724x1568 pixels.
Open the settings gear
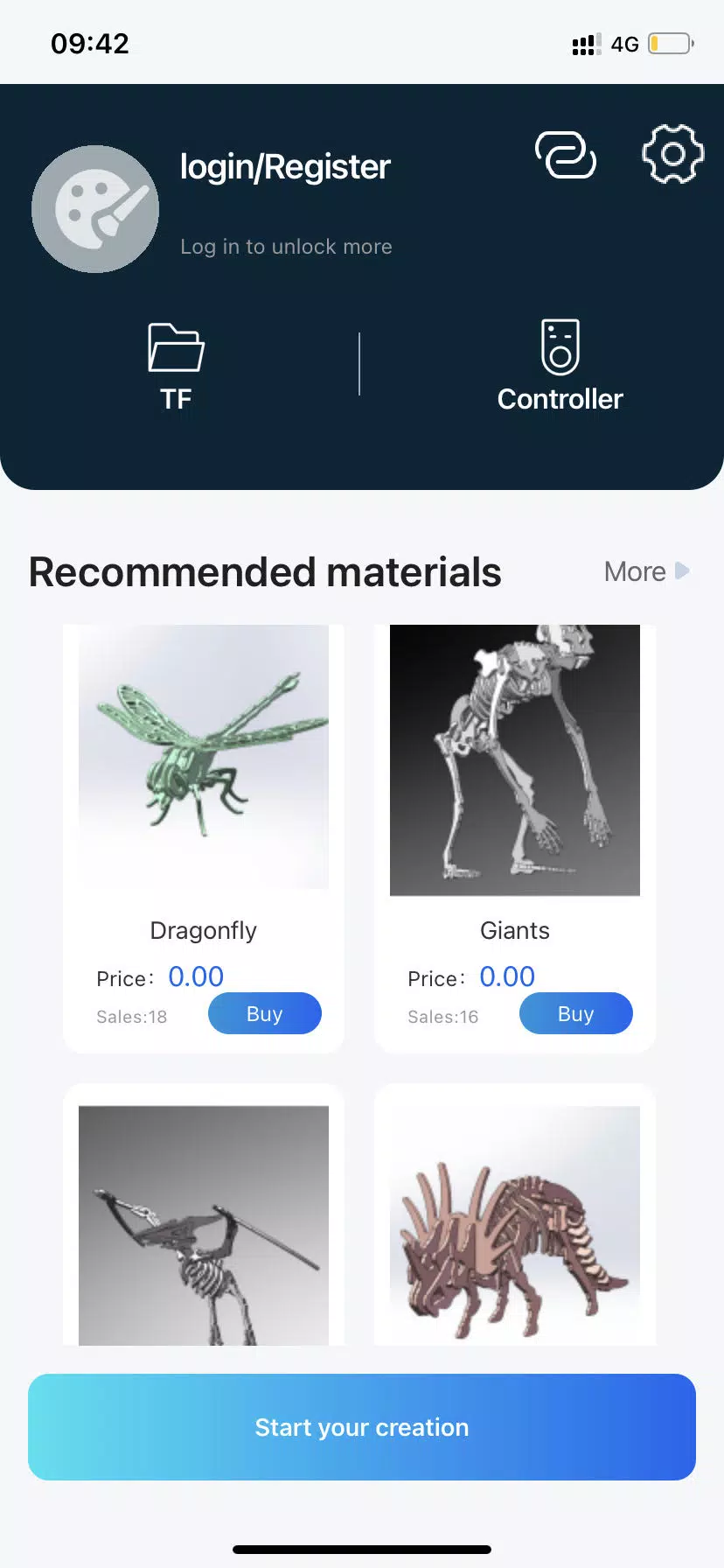(x=672, y=154)
